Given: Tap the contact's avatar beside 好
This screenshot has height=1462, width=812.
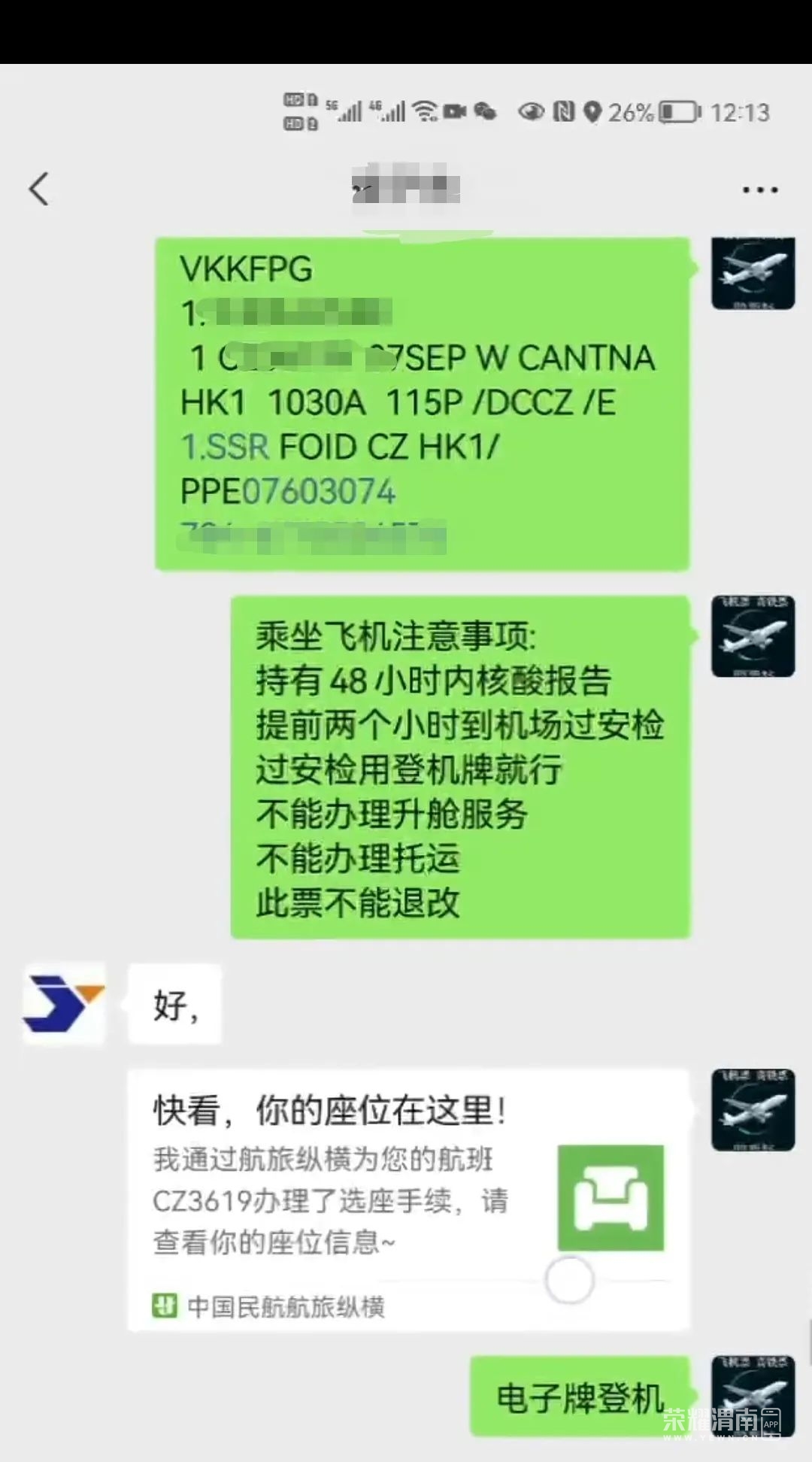Looking at the screenshot, I should [x=64, y=1003].
